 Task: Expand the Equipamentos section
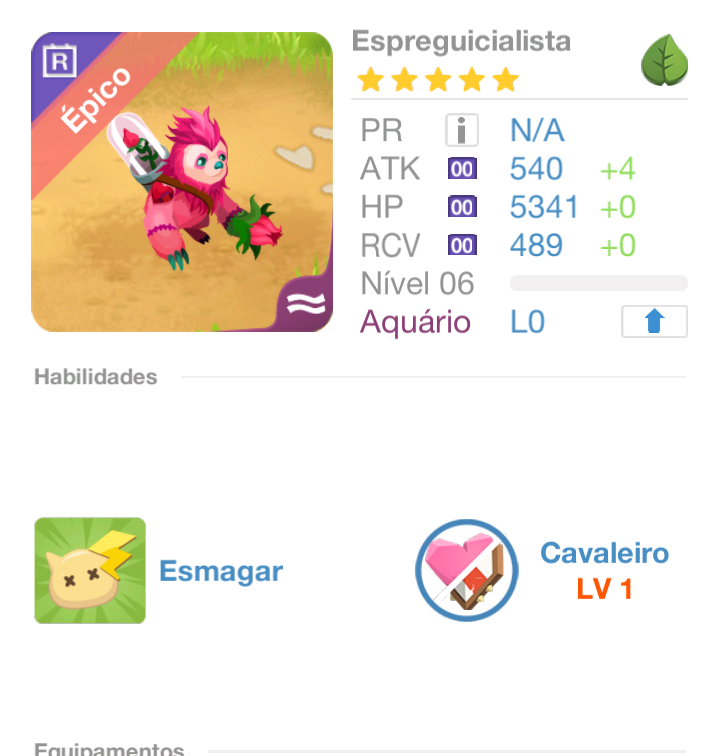click(x=110, y=748)
